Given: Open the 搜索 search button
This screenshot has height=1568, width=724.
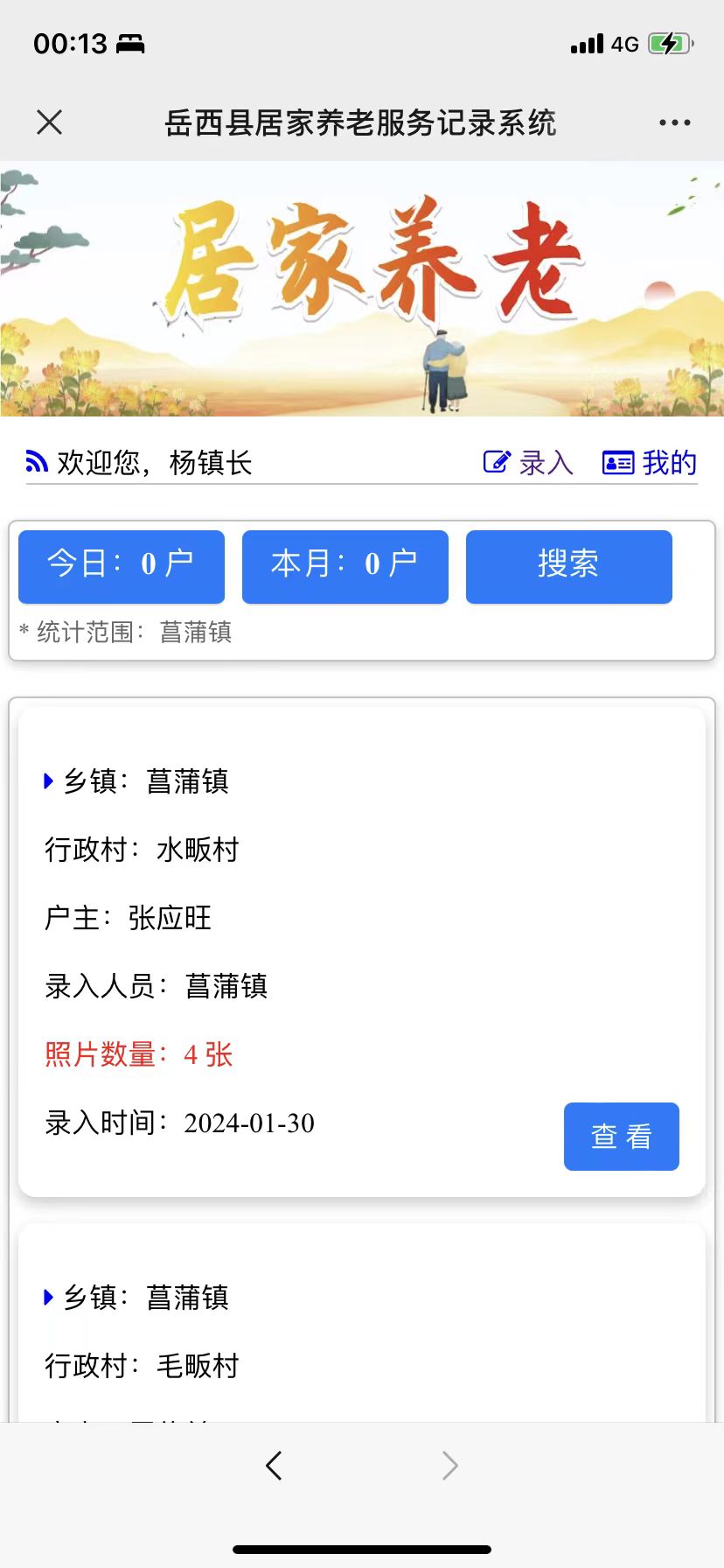Looking at the screenshot, I should (x=568, y=566).
